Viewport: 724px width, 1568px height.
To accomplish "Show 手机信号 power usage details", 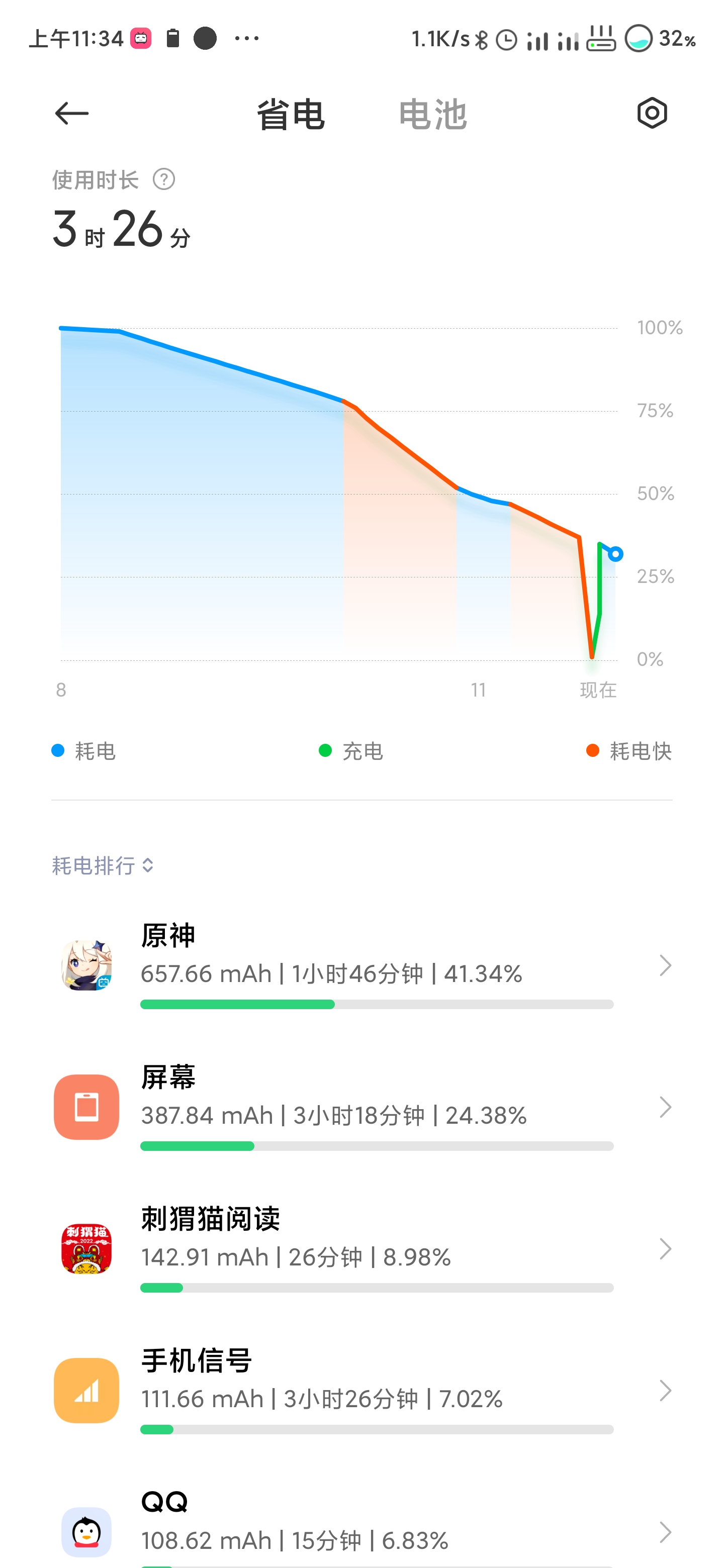I will pos(361,1391).
